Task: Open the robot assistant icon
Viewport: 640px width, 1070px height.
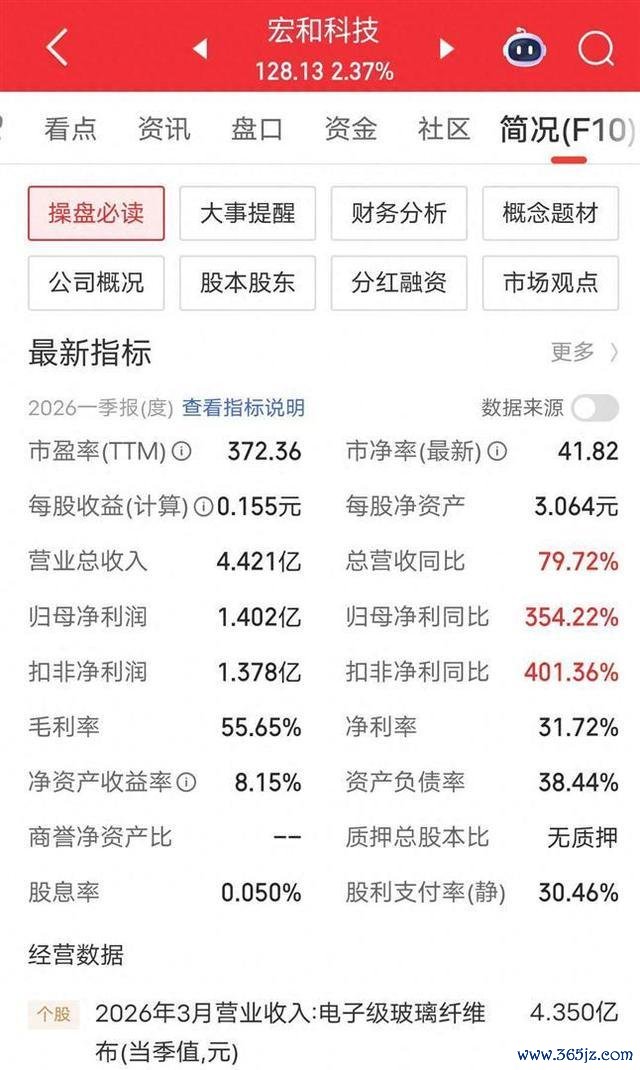Action: [524, 47]
